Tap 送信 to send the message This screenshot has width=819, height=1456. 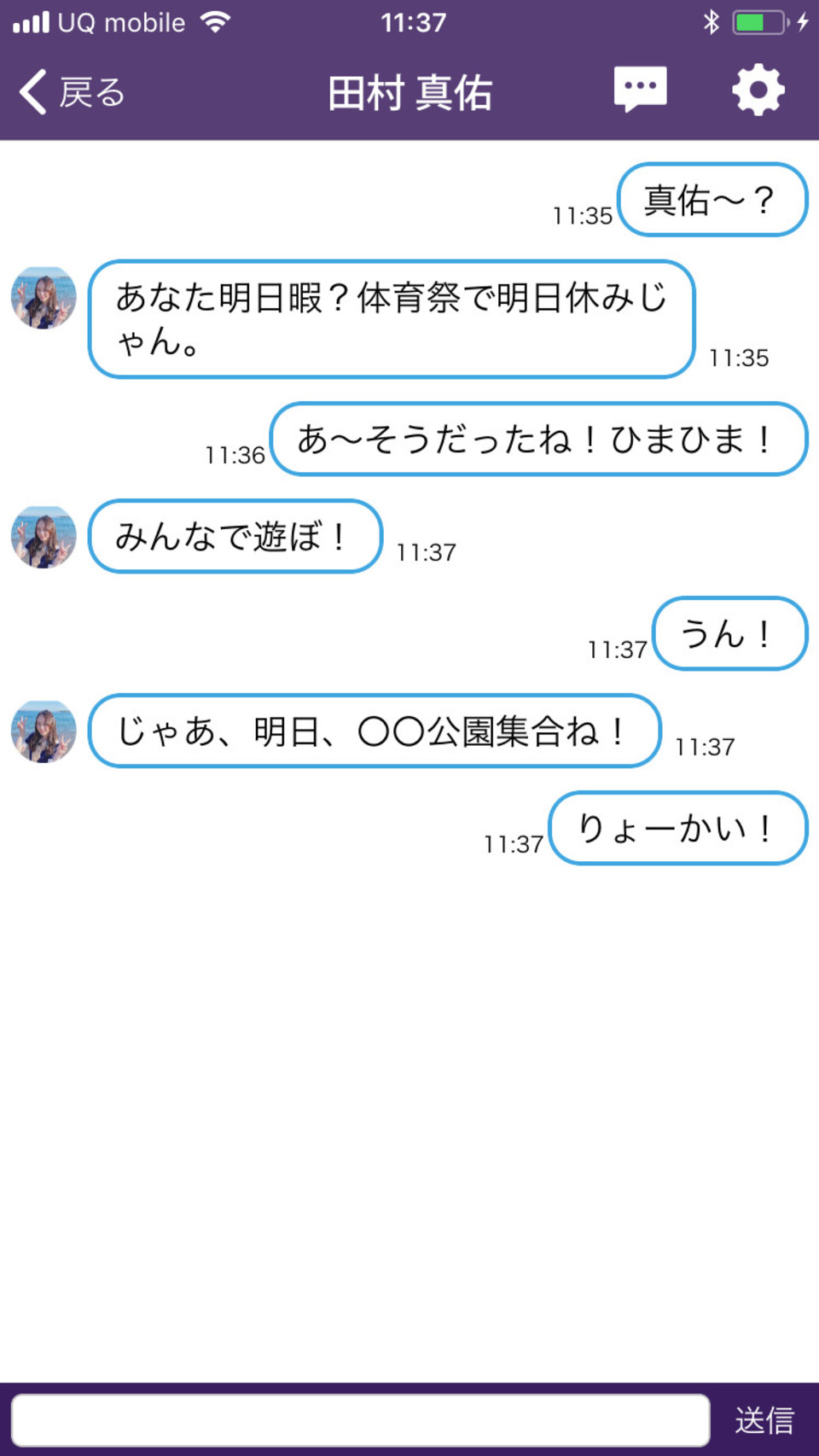click(x=764, y=1420)
